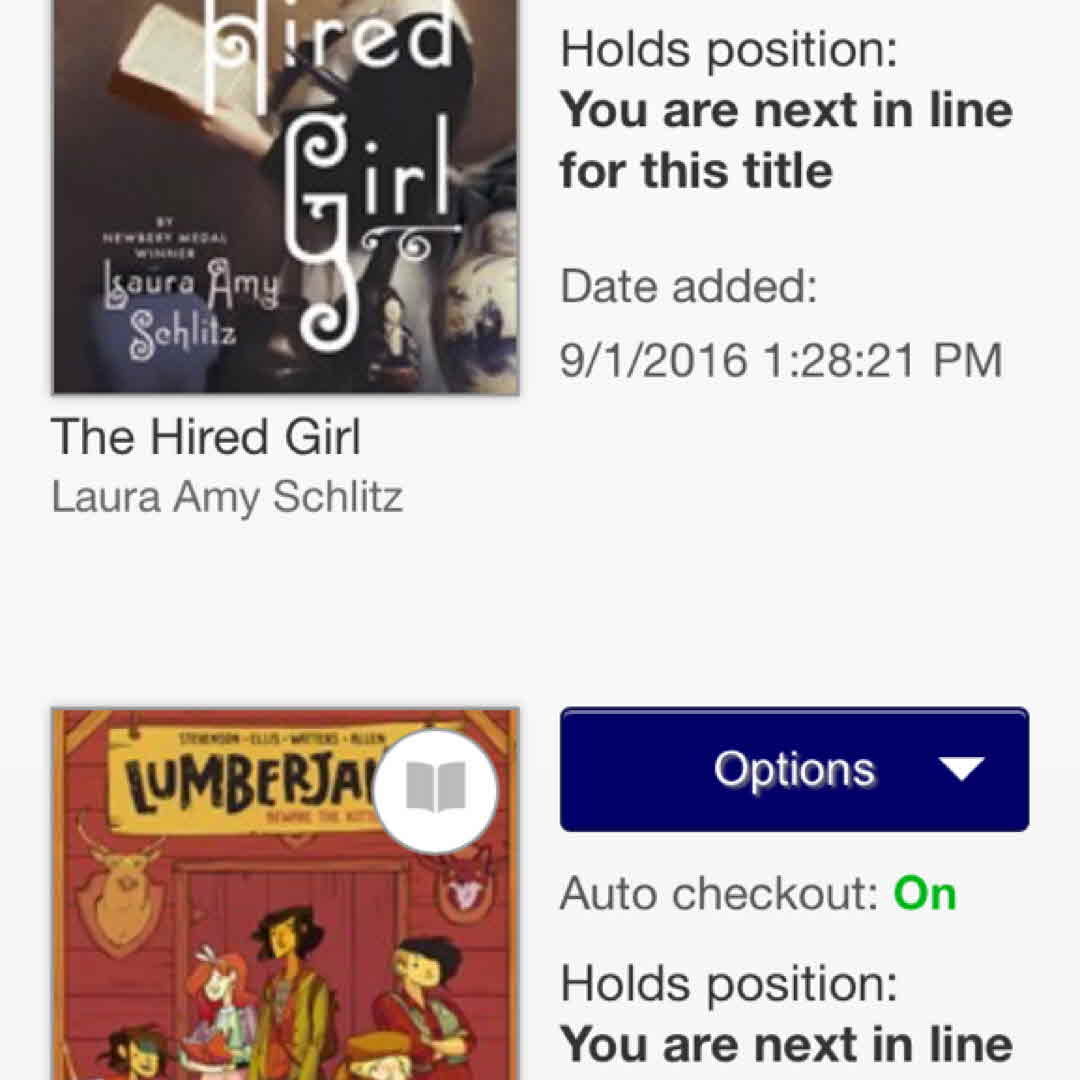The width and height of the screenshot is (1080, 1080).
Task: Open the Options dropdown for Lumberjanes
Action: [794, 769]
